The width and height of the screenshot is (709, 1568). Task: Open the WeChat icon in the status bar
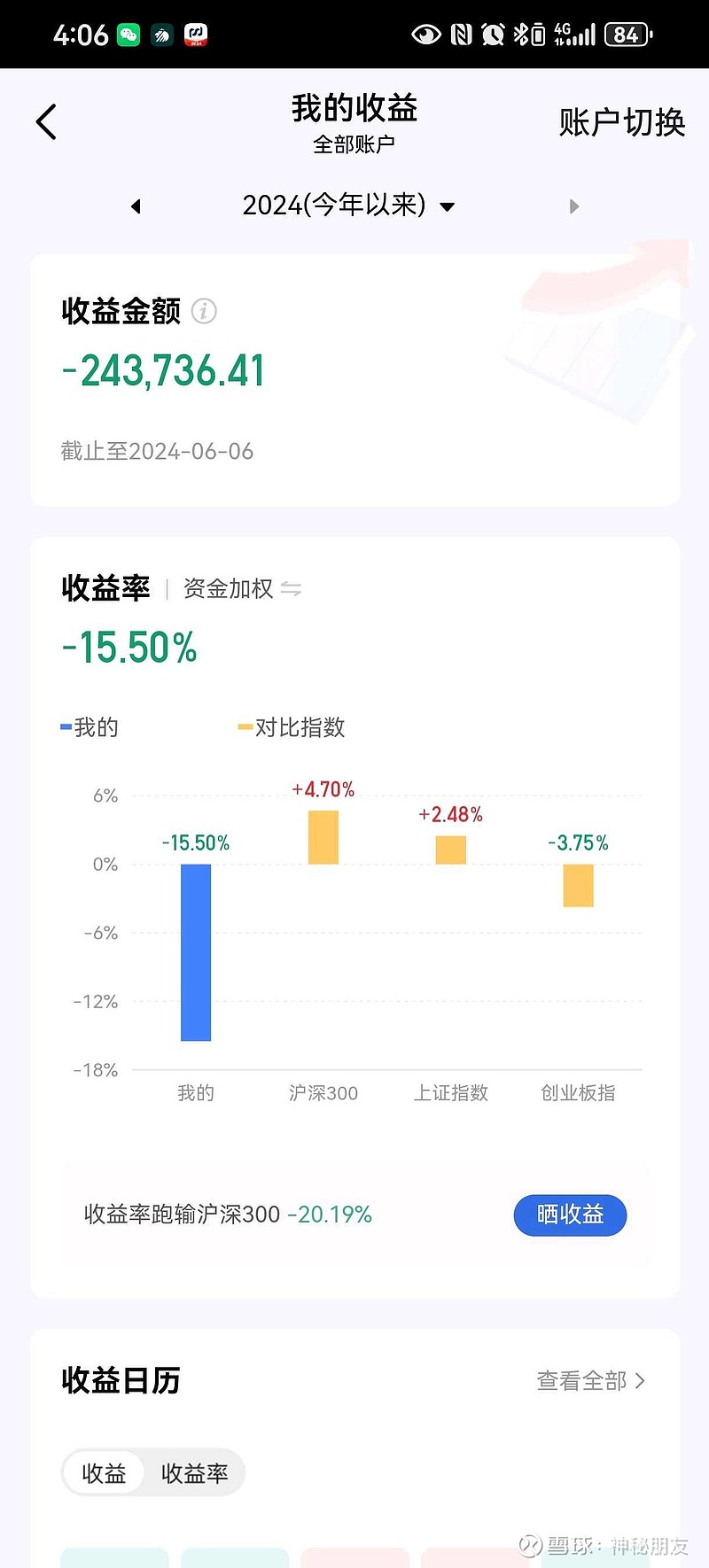(x=127, y=34)
